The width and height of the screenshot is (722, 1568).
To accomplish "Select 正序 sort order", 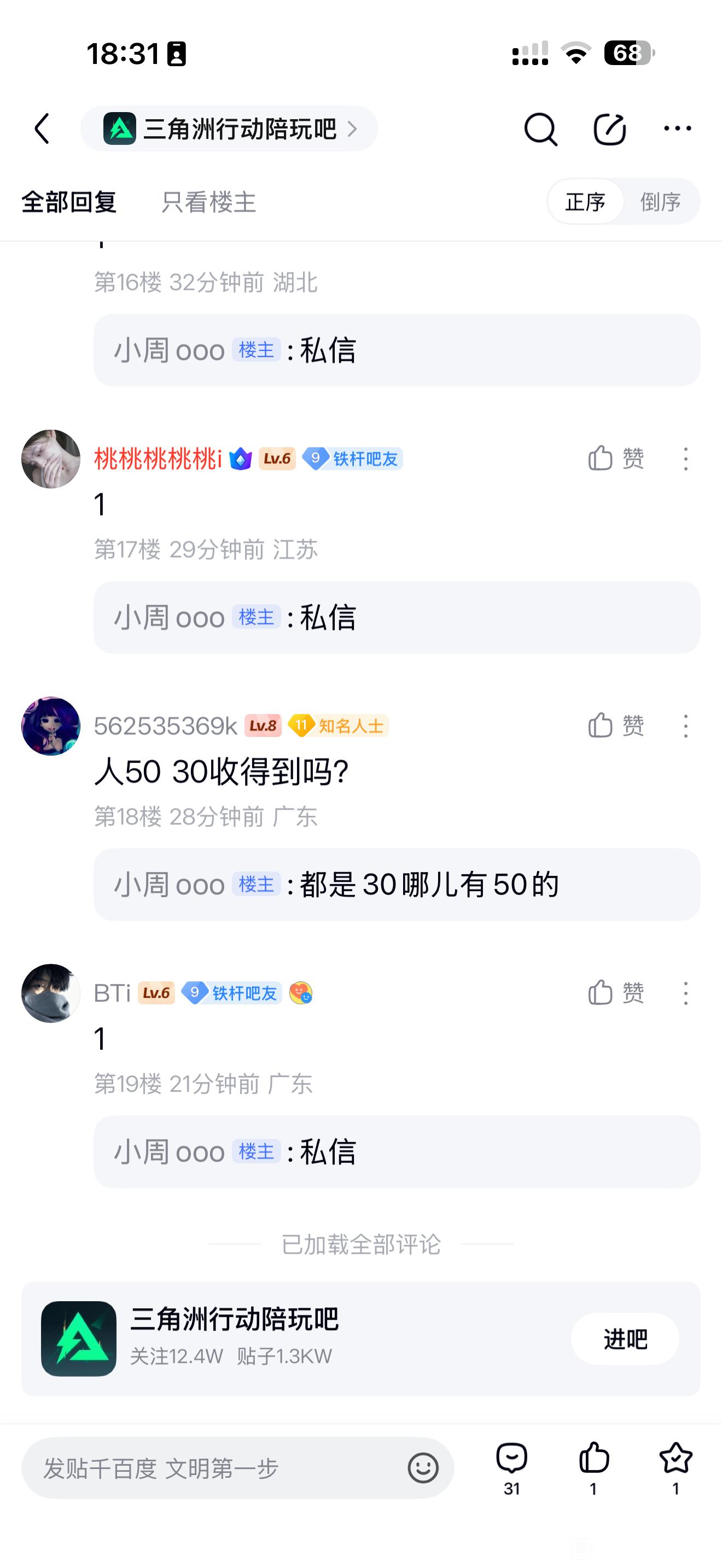I will [585, 202].
